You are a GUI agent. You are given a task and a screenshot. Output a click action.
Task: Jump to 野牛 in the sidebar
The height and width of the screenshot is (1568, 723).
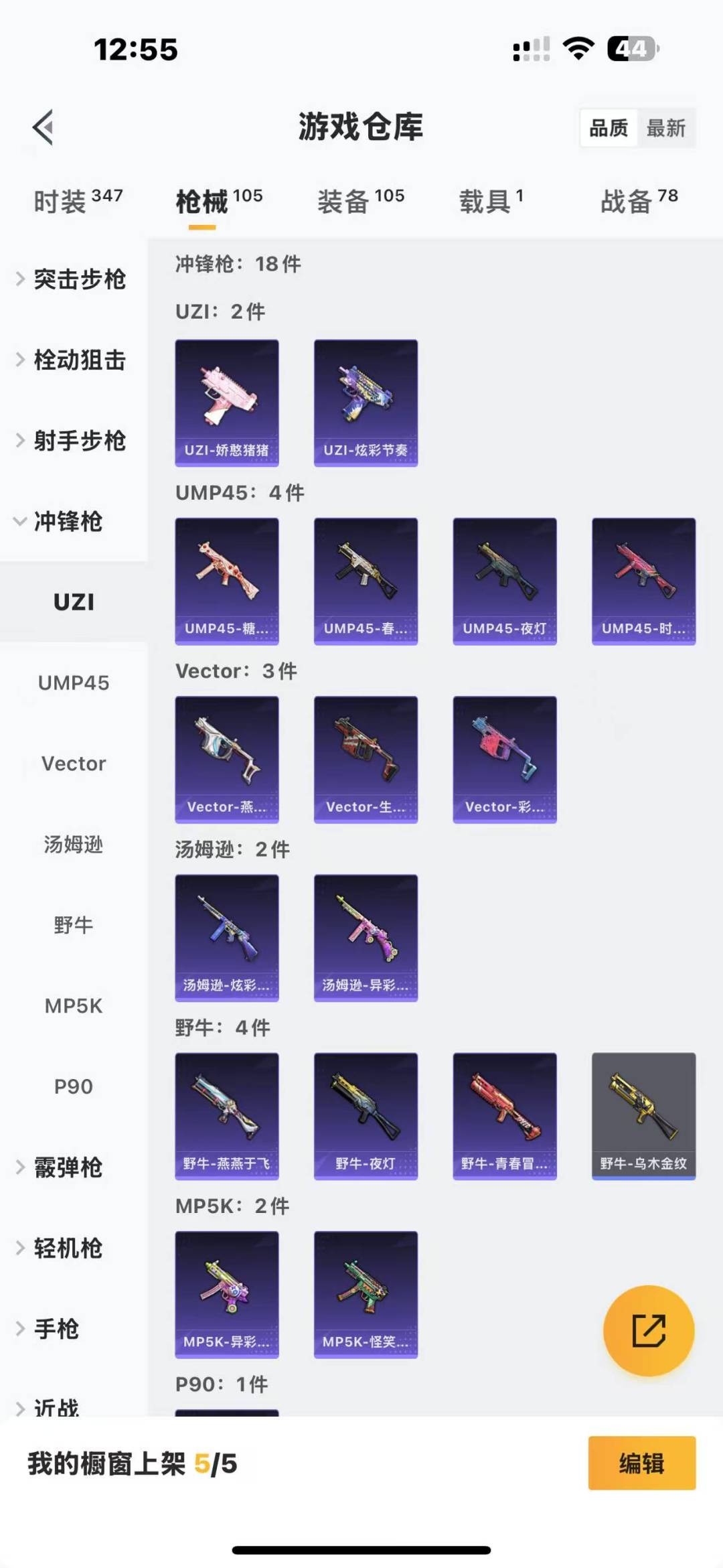click(x=74, y=925)
